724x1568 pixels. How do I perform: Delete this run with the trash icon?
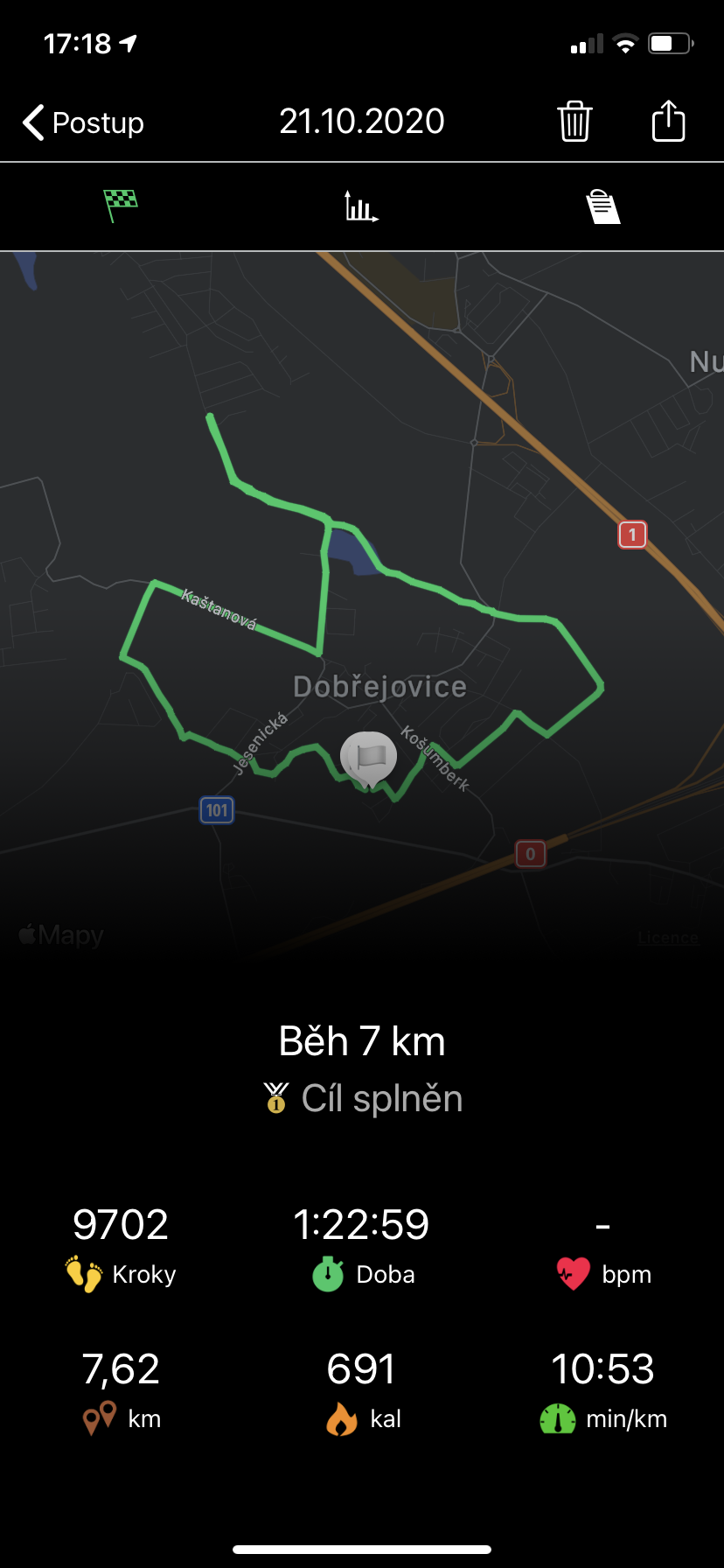point(574,121)
